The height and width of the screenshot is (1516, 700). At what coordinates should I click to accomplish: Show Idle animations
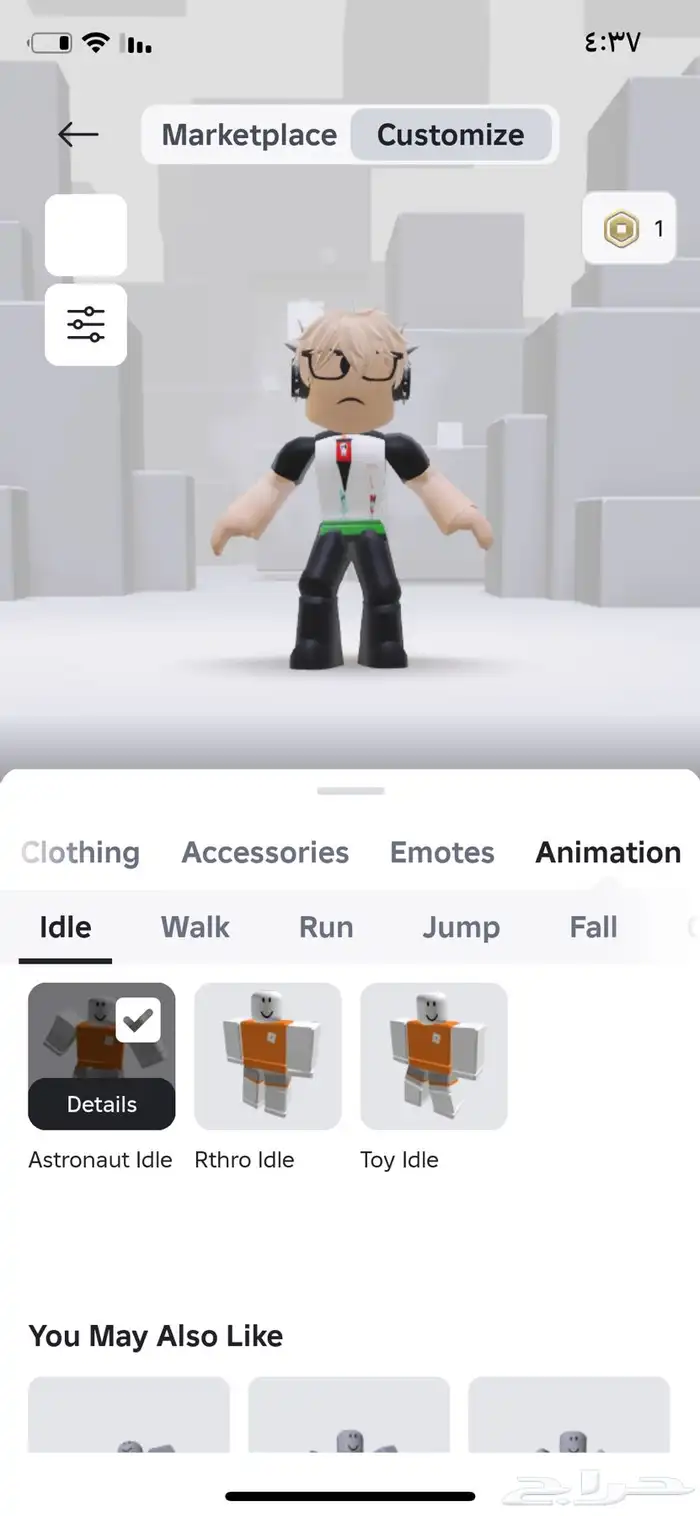65,927
